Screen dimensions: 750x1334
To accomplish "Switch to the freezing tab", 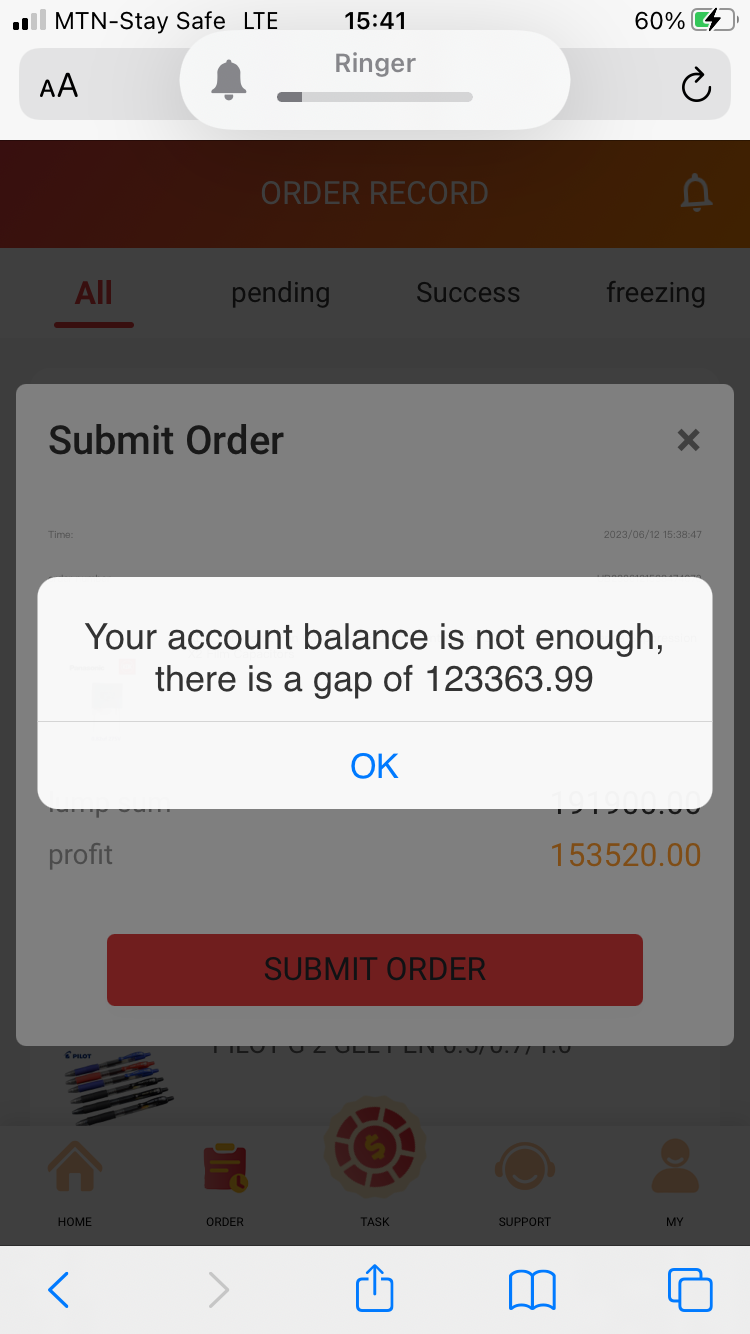I will pos(655,293).
